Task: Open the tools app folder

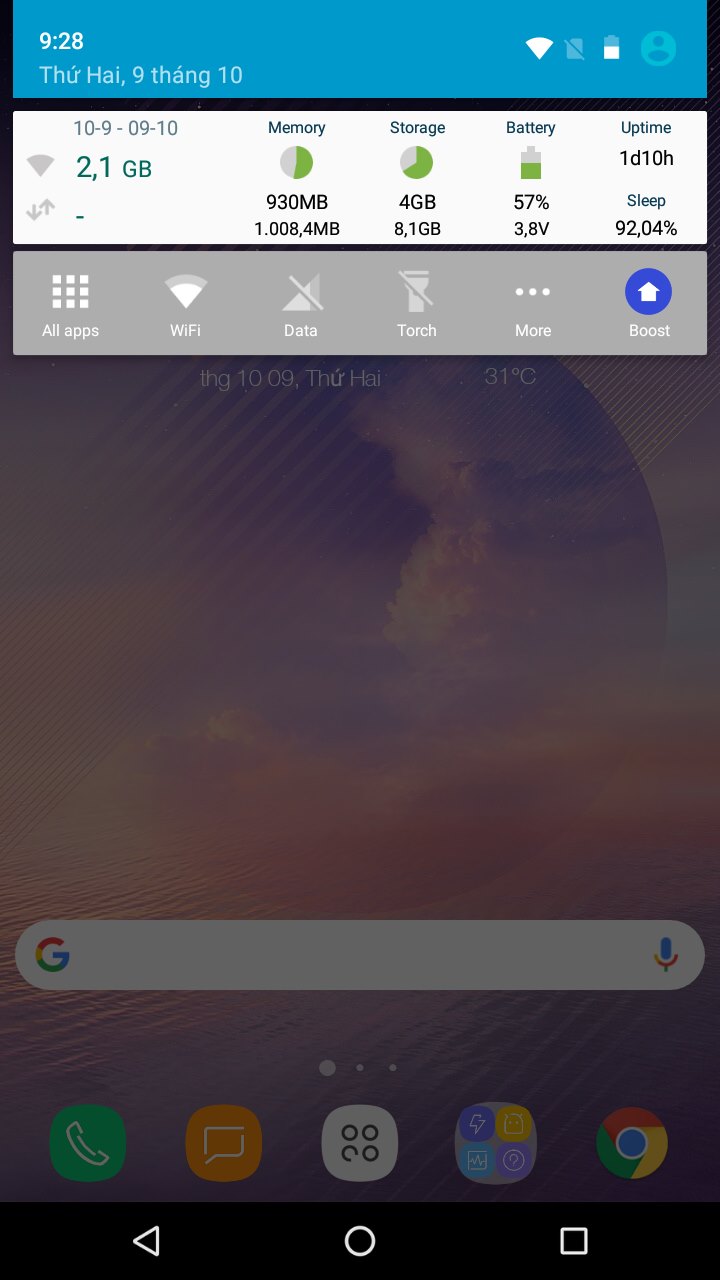Action: pos(496,1143)
